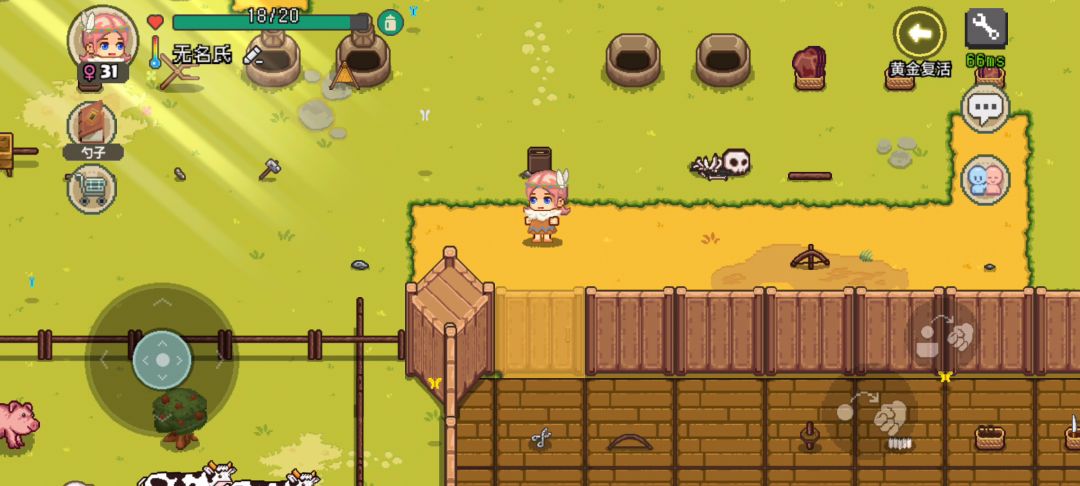1080x486 pixels.
Task: Open the friends list icon
Action: pyautogui.click(x=985, y=180)
